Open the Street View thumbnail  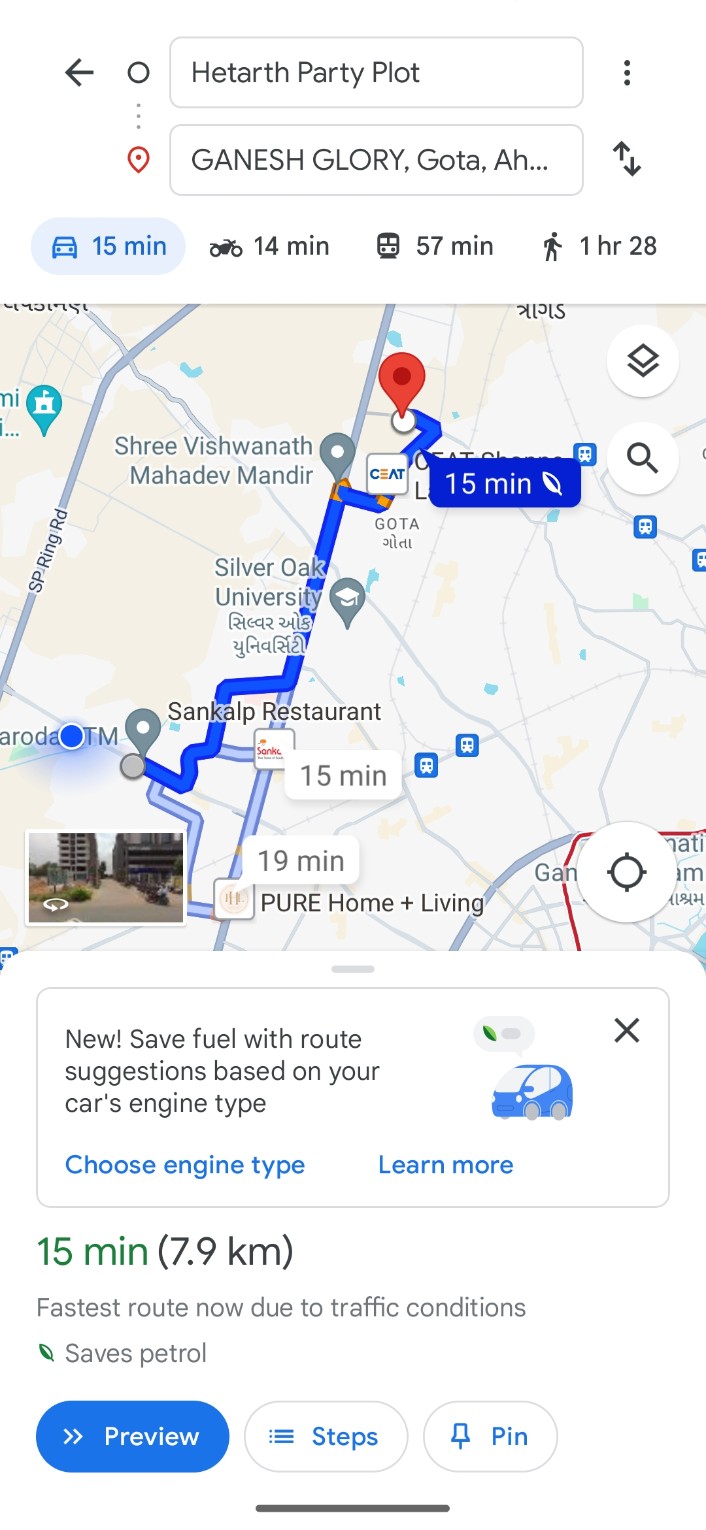point(105,877)
